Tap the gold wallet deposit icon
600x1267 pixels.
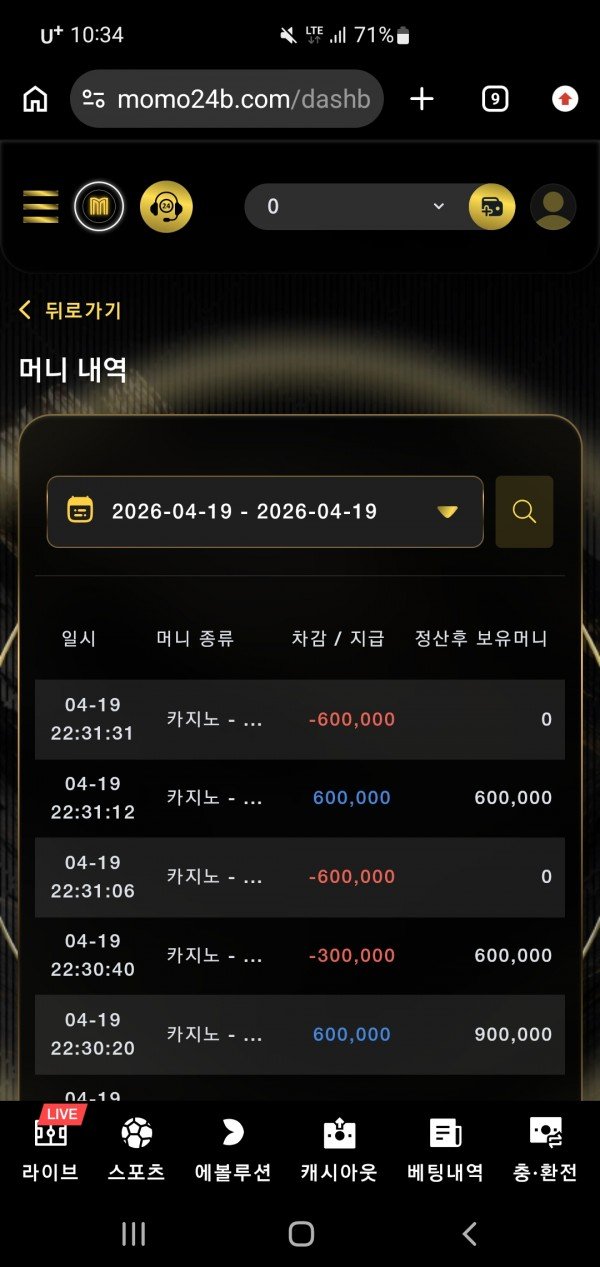(x=492, y=207)
